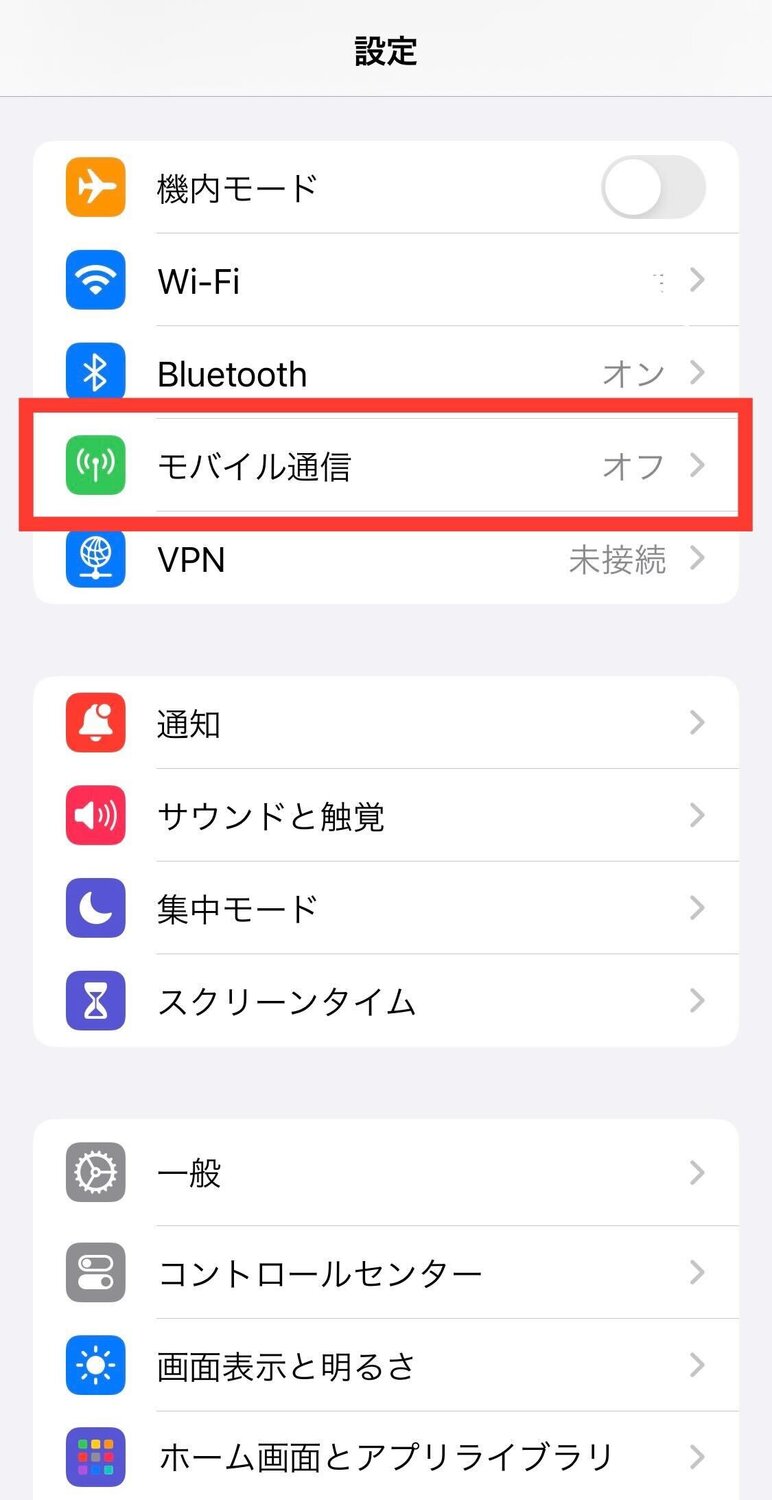Select the airplane mode icon
Screen dimensions: 772x1500
tap(95, 188)
